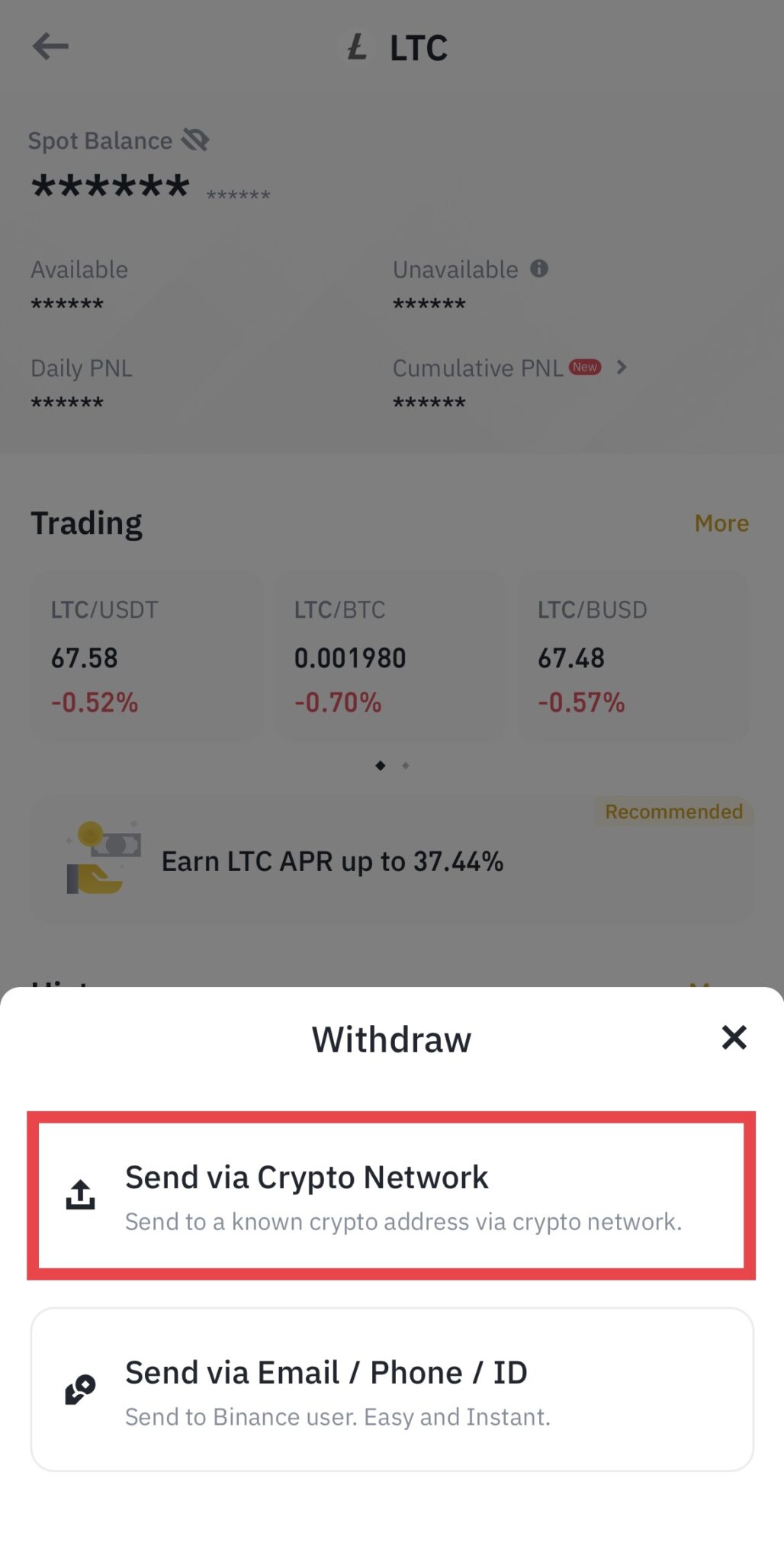Click the New badge beside Cumulative PNL
Viewport: 784px width, 1562px height.
pyautogui.click(x=585, y=367)
